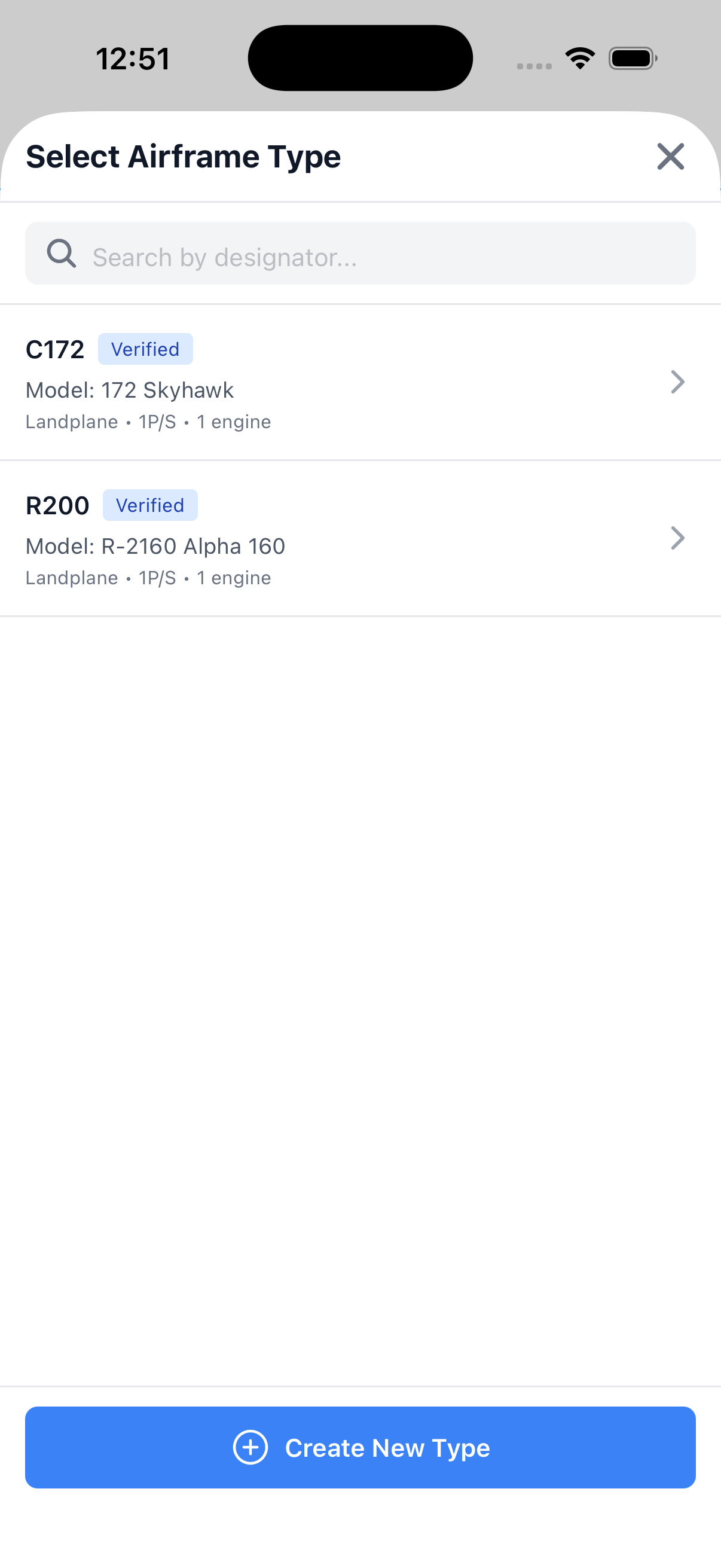Click the Verified badge next to C172
The height and width of the screenshot is (1568, 721).
(x=145, y=349)
